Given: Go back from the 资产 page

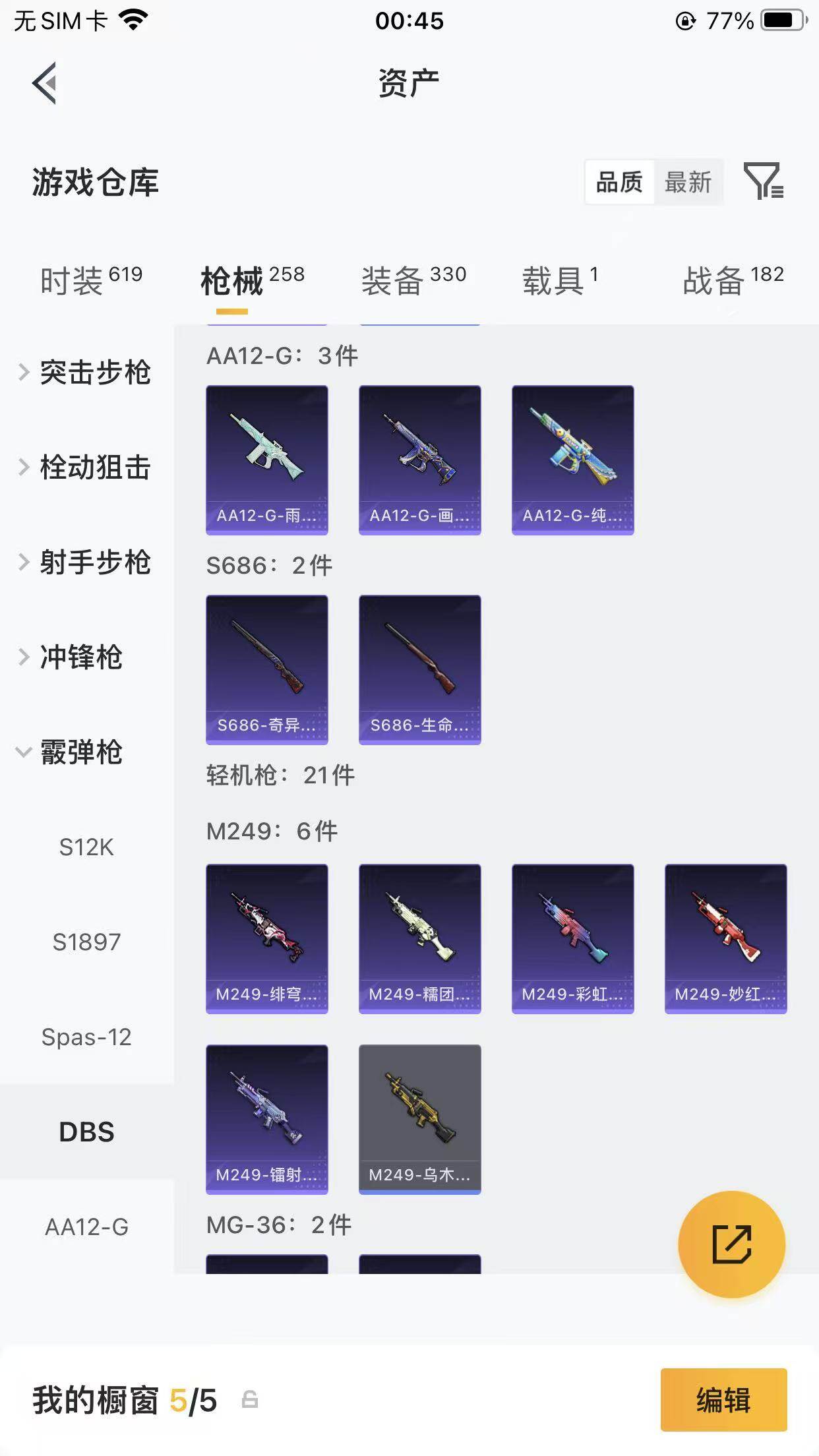Looking at the screenshot, I should [45, 83].
